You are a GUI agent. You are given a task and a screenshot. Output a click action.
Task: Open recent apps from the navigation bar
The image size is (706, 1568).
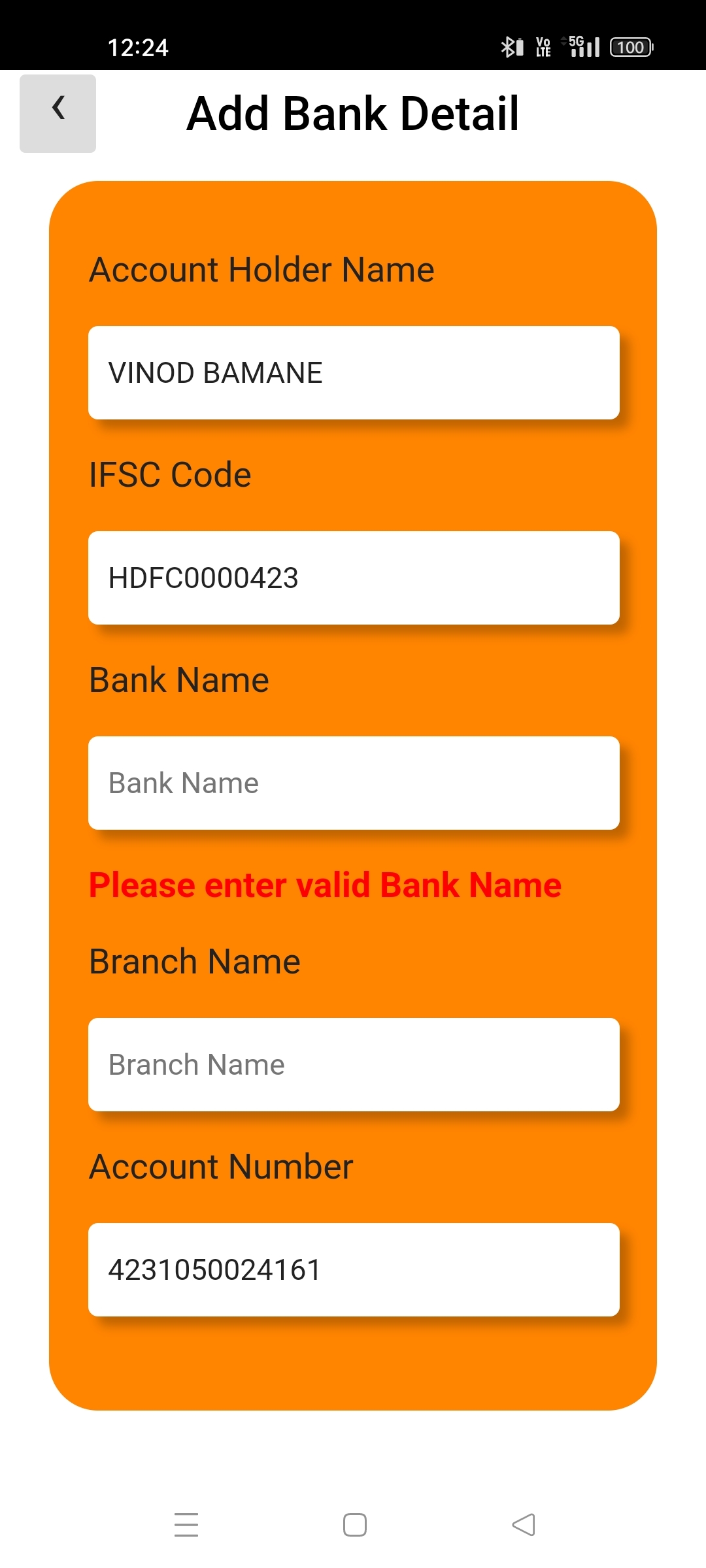[186, 1524]
